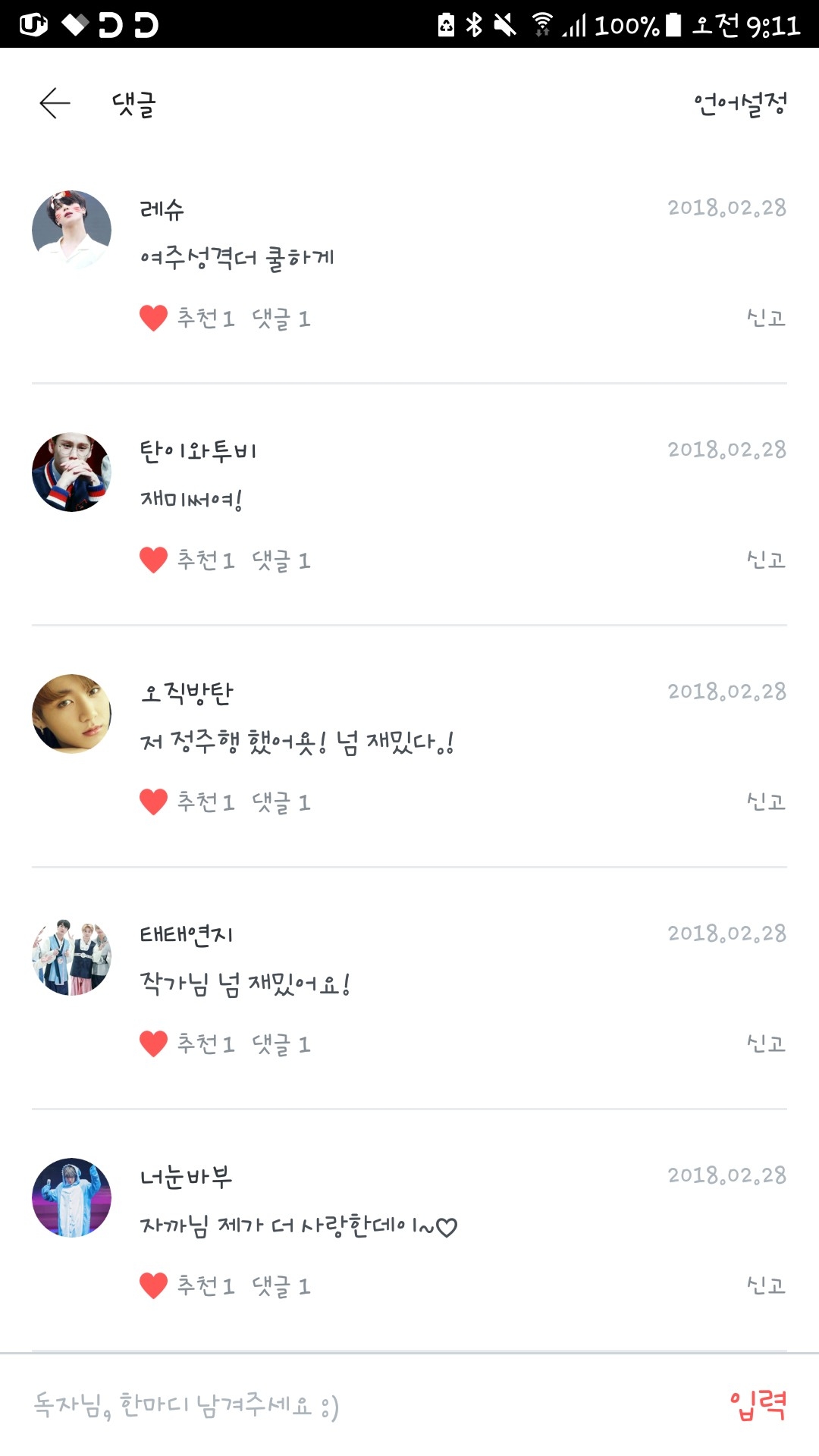819x1456 pixels.
Task: Report 탄이와투비's comment
Action: tap(766, 560)
